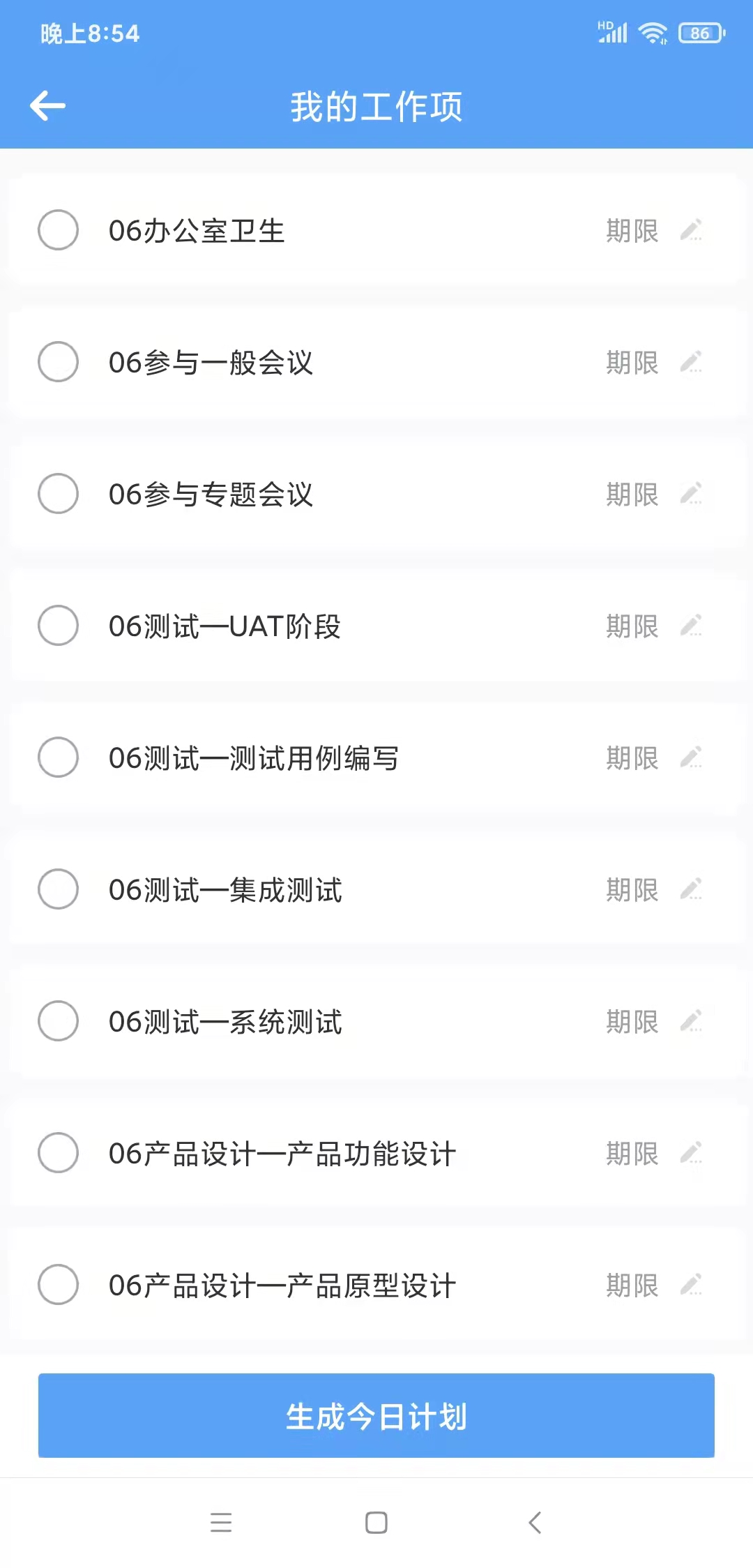
Task: Tap the 生成今日计划 button
Action: pyautogui.click(x=376, y=1416)
